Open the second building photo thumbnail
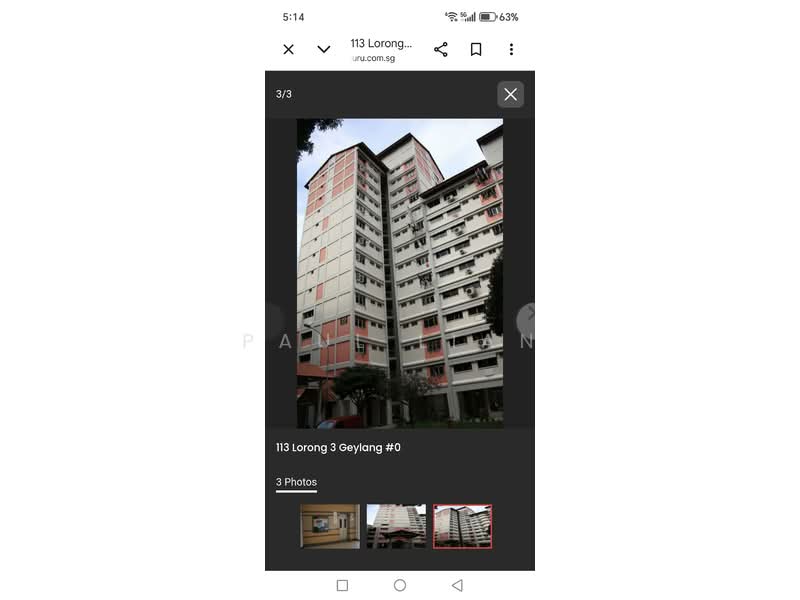Image resolution: width=800 pixels, height=600 pixels. [396, 526]
